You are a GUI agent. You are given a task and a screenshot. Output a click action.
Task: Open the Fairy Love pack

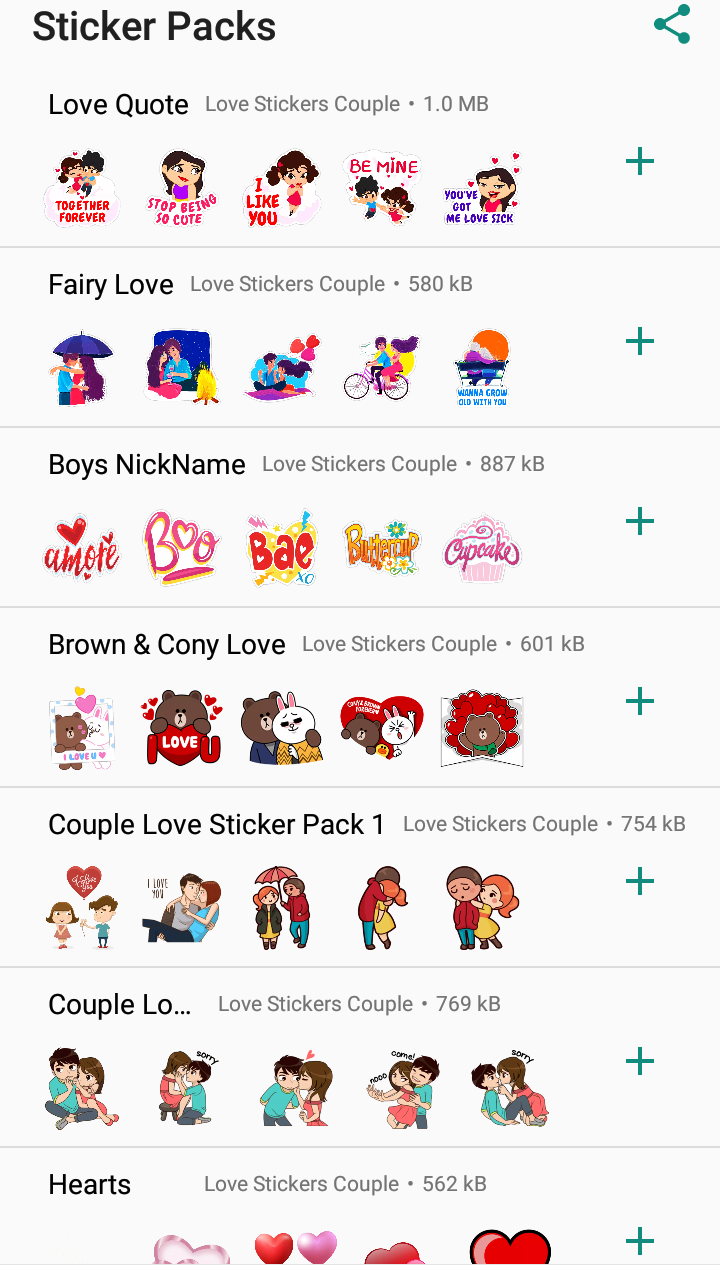pos(360,337)
